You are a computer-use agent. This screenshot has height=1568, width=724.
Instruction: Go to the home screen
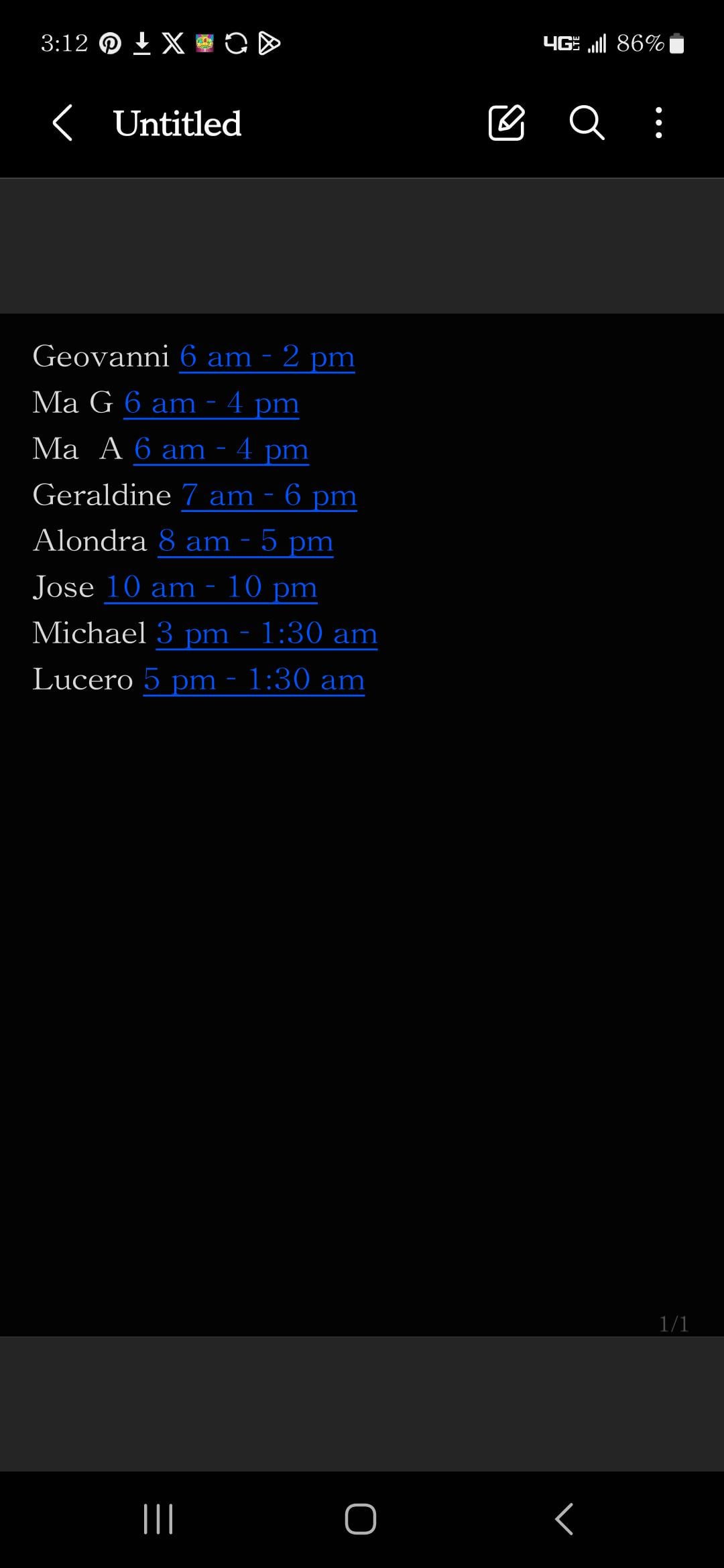coord(361,1518)
